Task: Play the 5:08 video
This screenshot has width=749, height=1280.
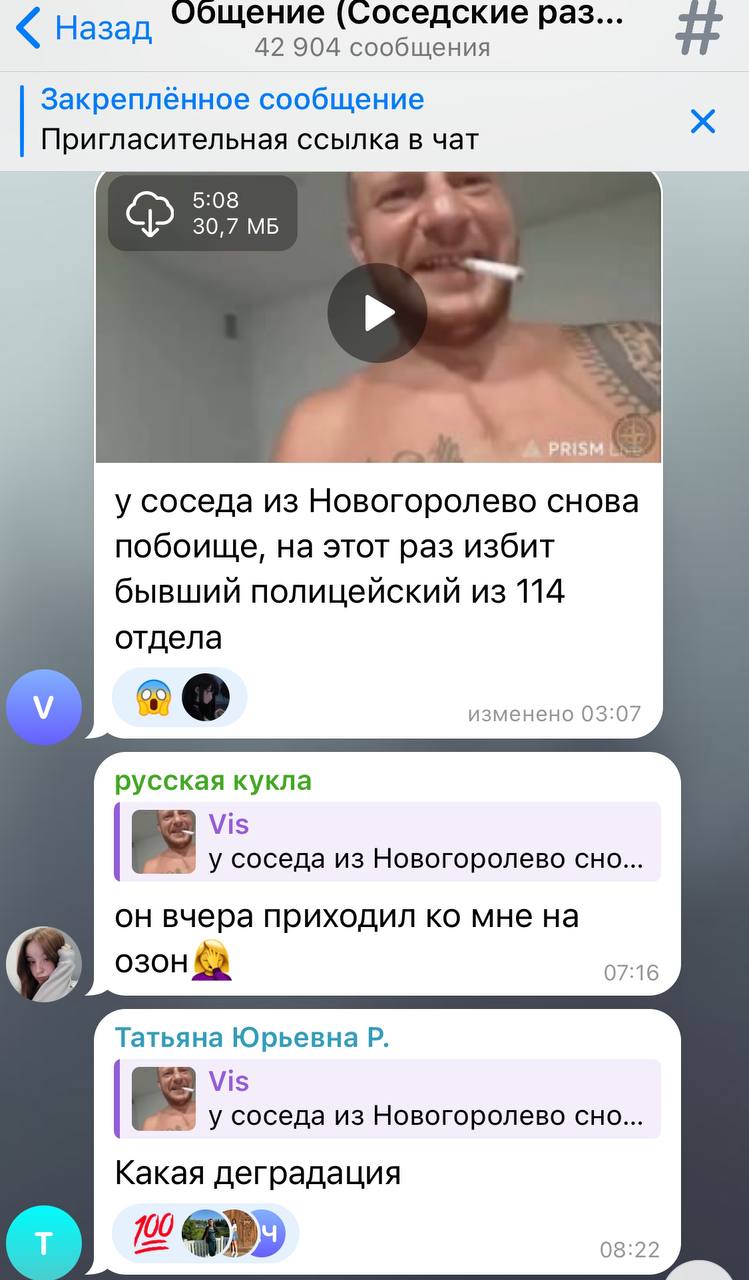Action: 377,313
